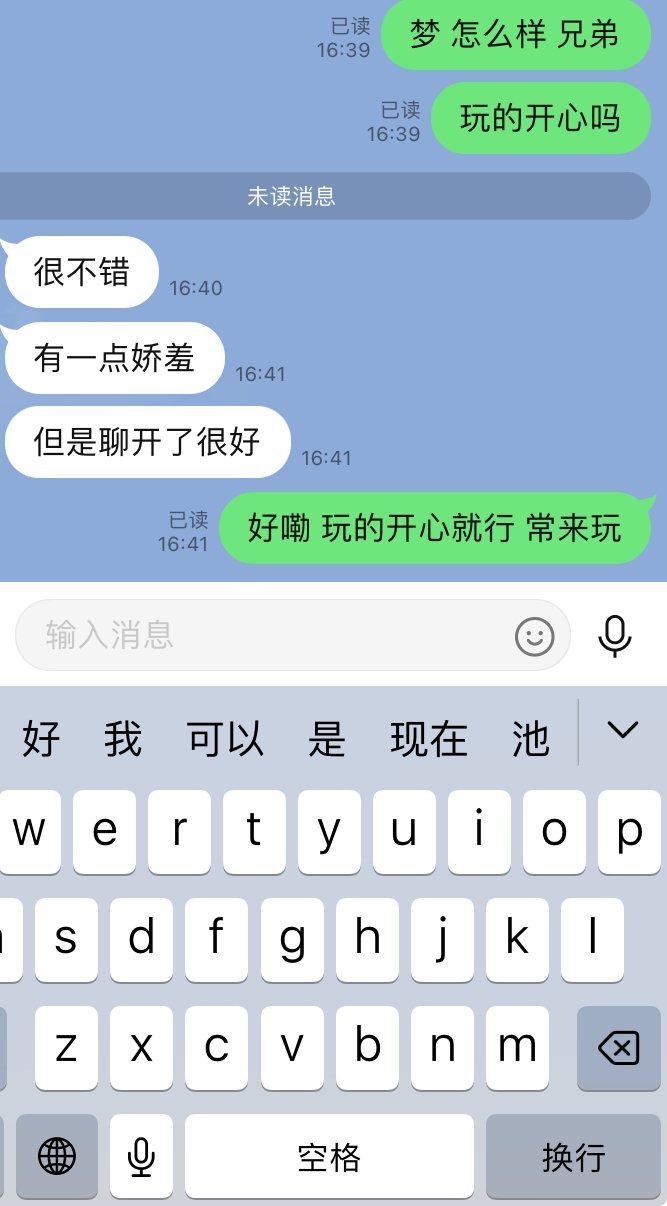Tap the keyboard backspace key
The image size is (667, 1206).
point(618,1048)
